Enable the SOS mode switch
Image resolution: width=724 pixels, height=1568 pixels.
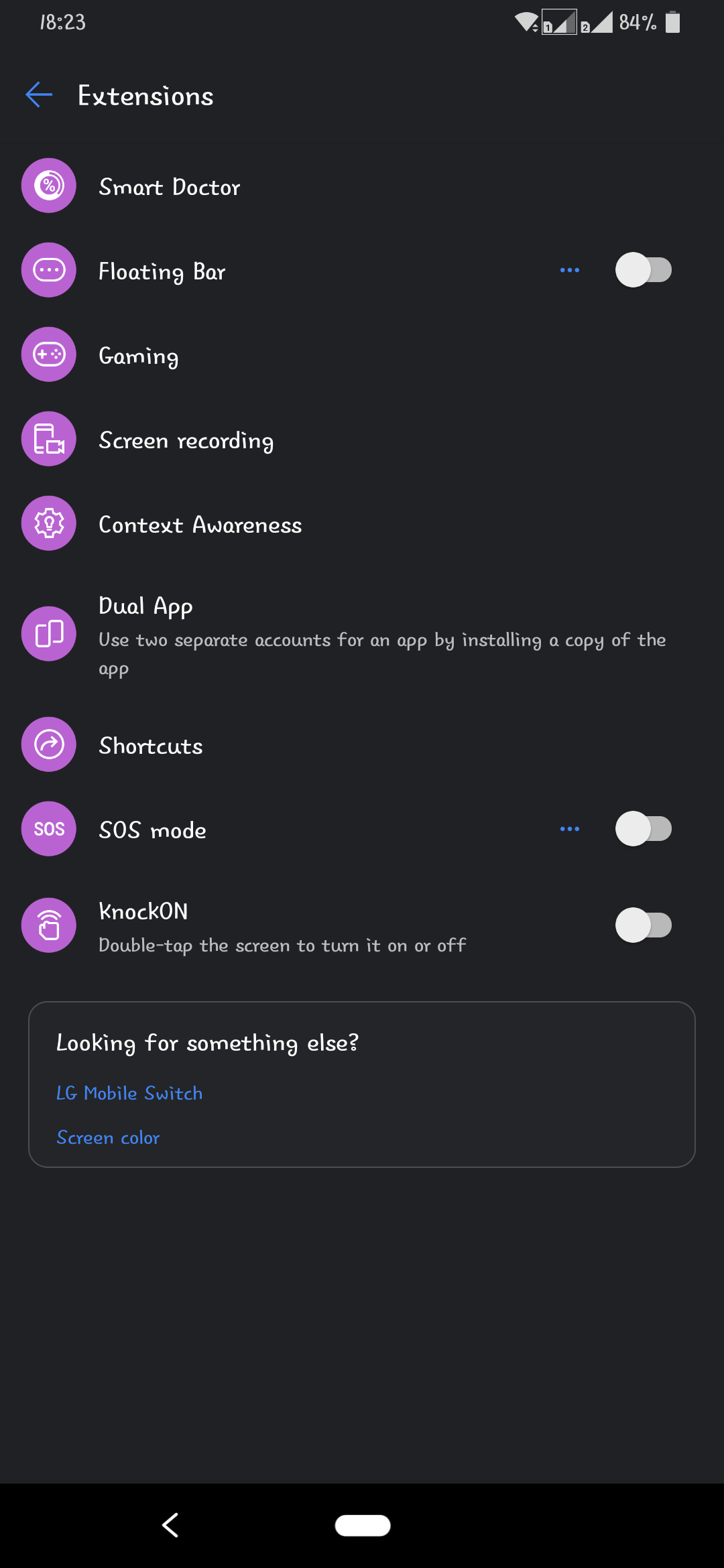coord(643,829)
